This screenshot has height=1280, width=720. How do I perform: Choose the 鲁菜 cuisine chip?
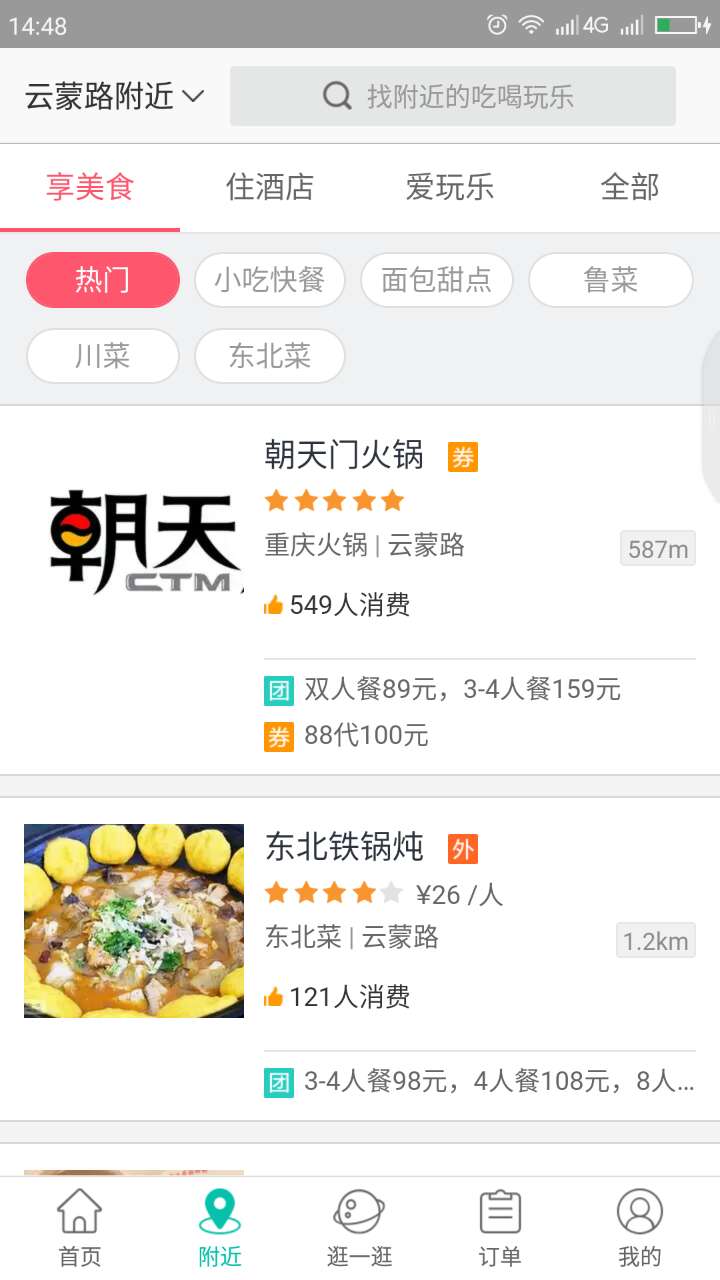click(611, 280)
